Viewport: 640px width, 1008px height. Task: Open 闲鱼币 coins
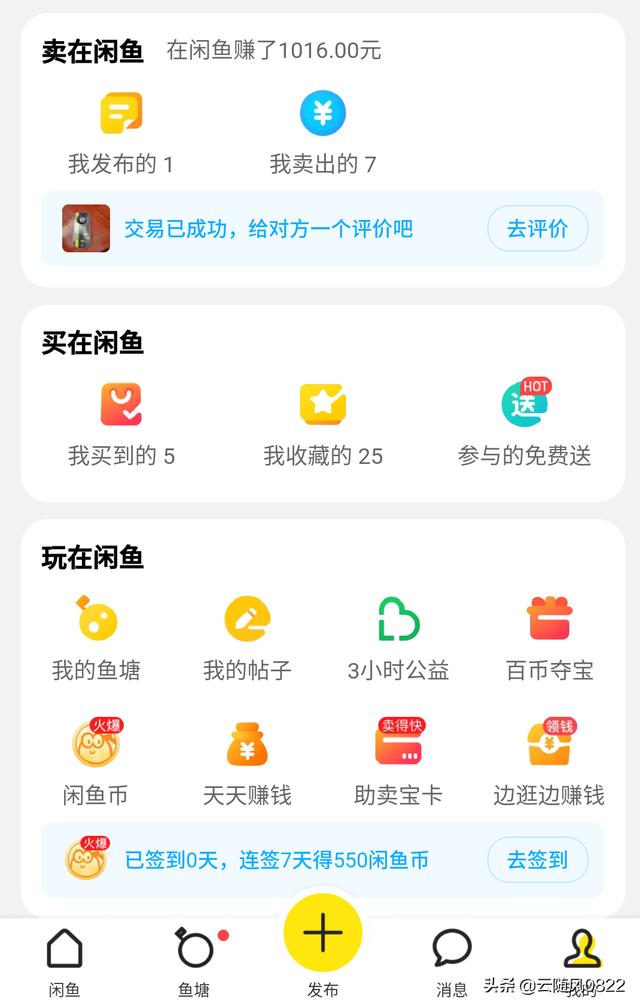point(96,764)
